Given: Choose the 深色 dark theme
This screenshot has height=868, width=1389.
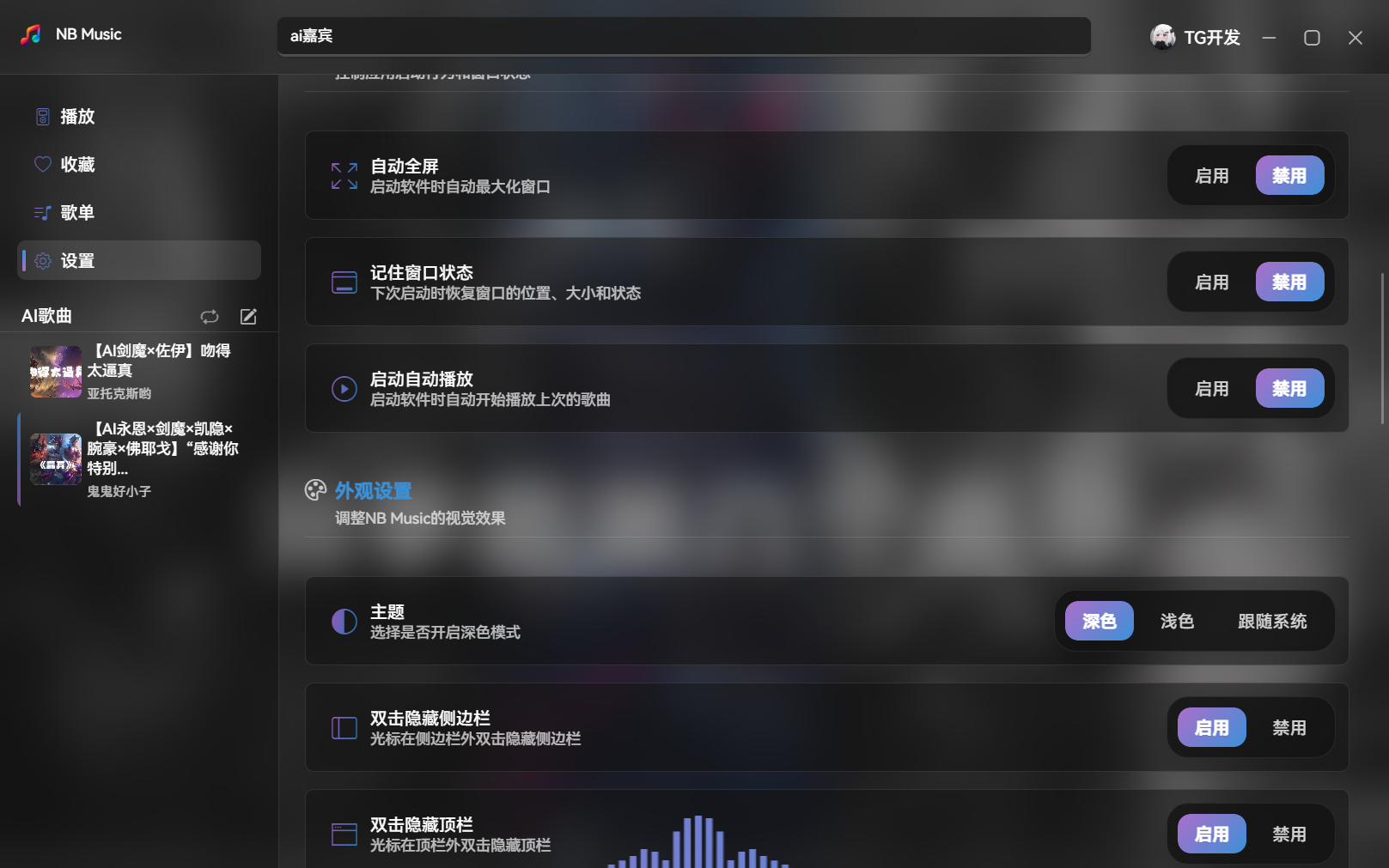Looking at the screenshot, I should point(1099,622).
